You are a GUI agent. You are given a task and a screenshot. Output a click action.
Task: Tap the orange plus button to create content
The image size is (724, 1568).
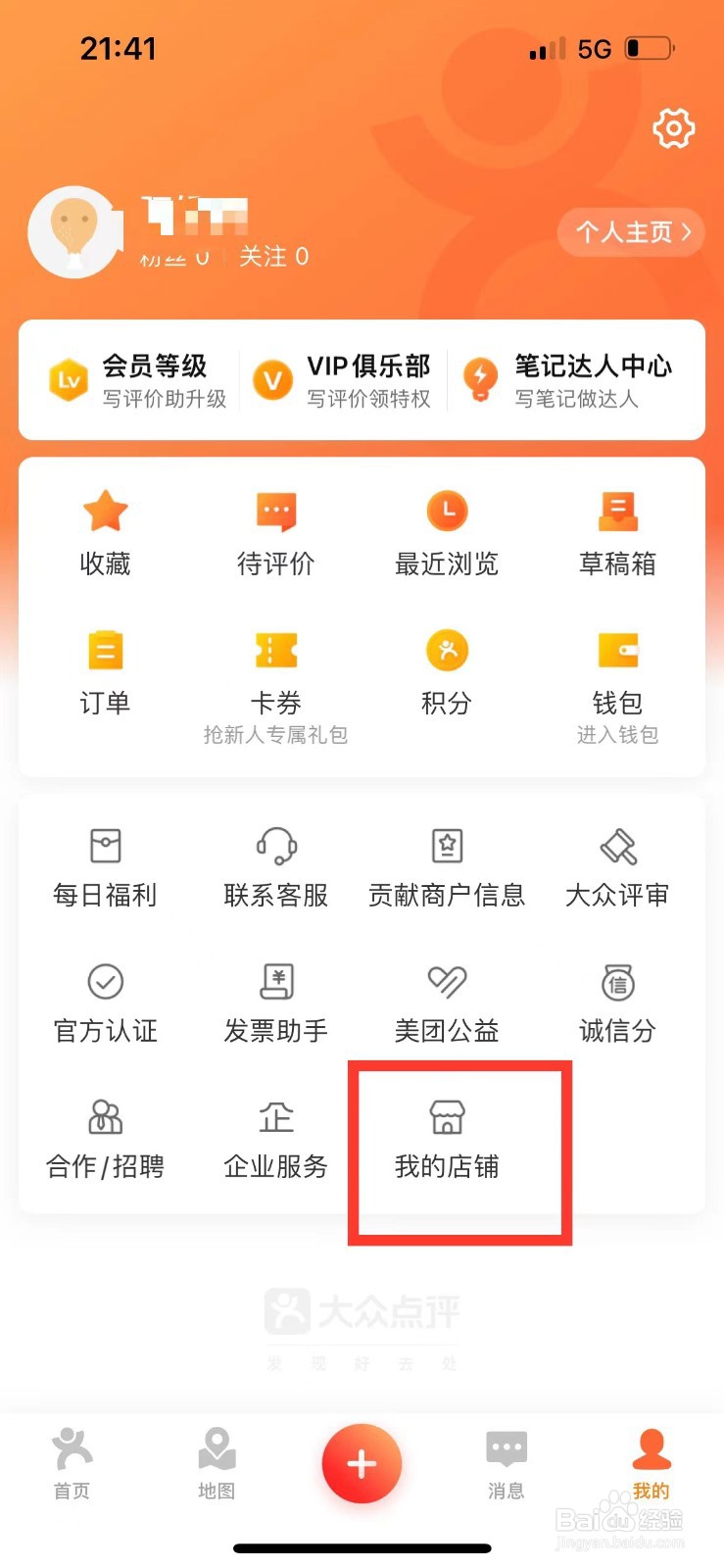click(x=362, y=1462)
